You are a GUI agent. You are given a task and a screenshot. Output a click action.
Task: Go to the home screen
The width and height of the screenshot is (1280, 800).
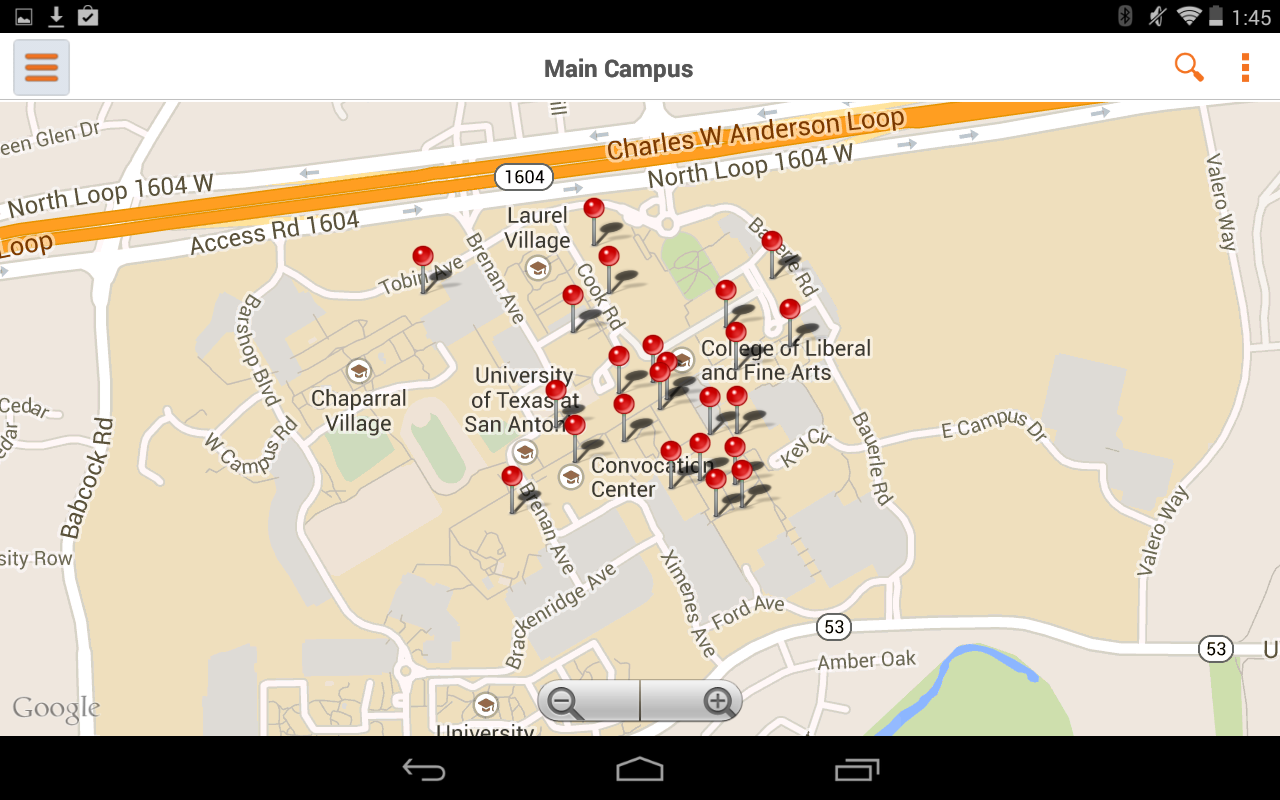click(x=640, y=769)
